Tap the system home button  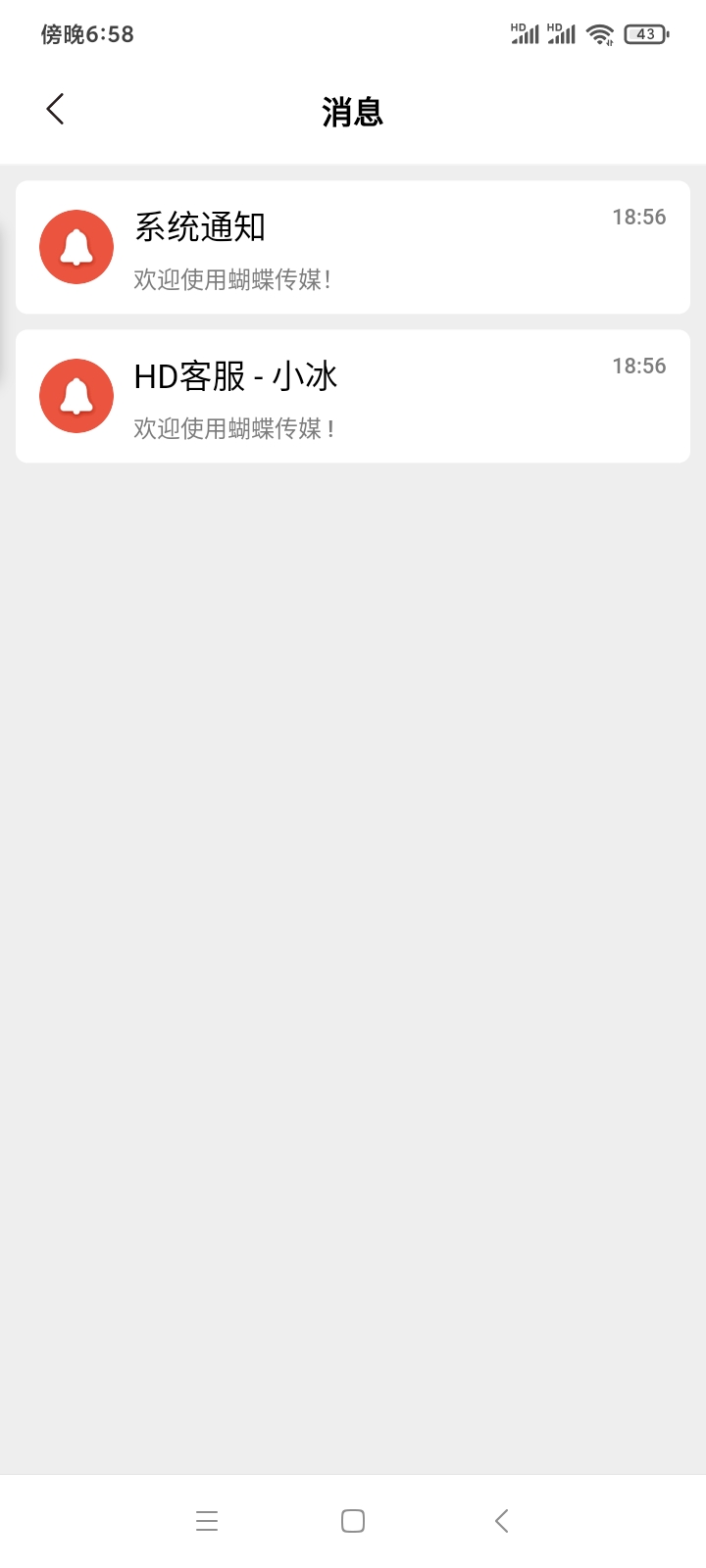tap(353, 1521)
